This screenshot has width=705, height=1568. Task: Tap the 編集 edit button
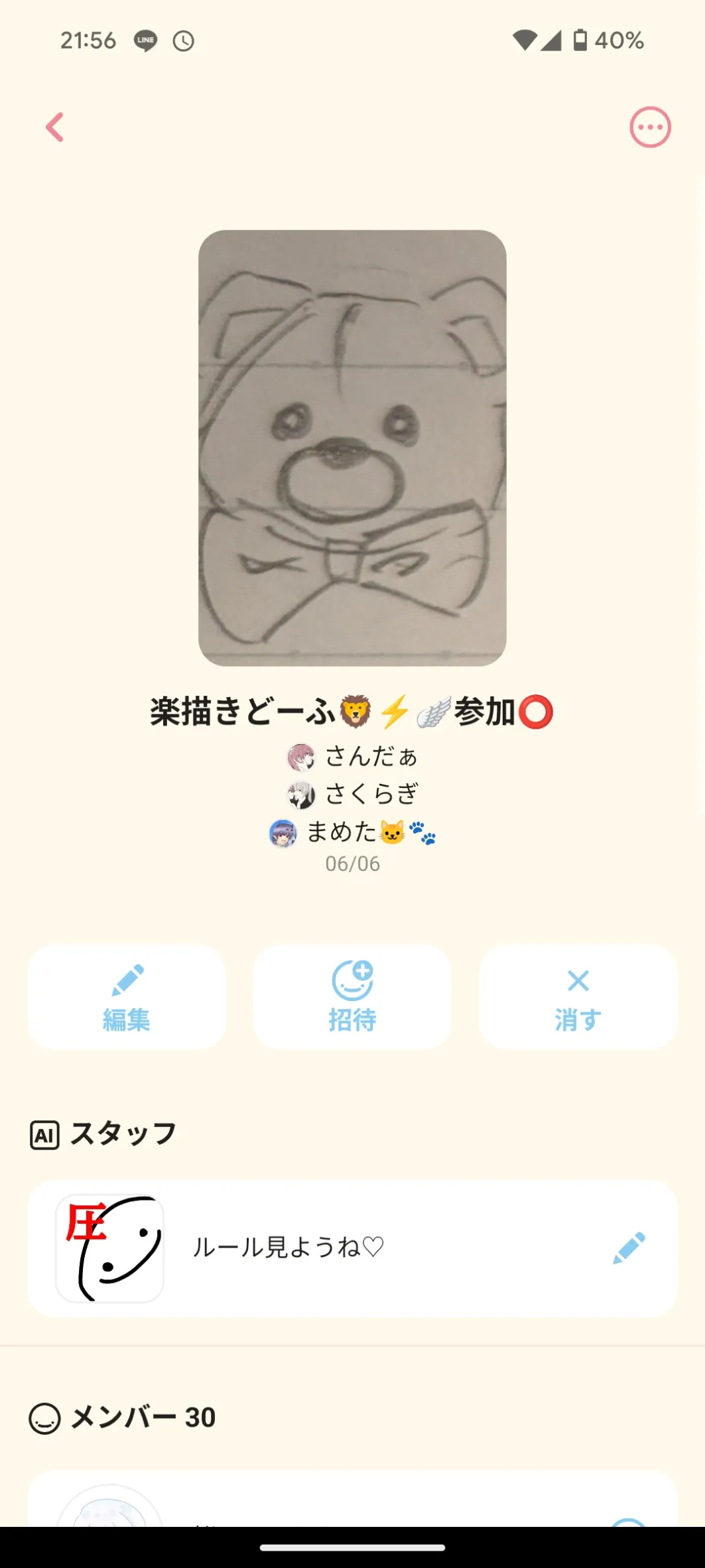127,997
